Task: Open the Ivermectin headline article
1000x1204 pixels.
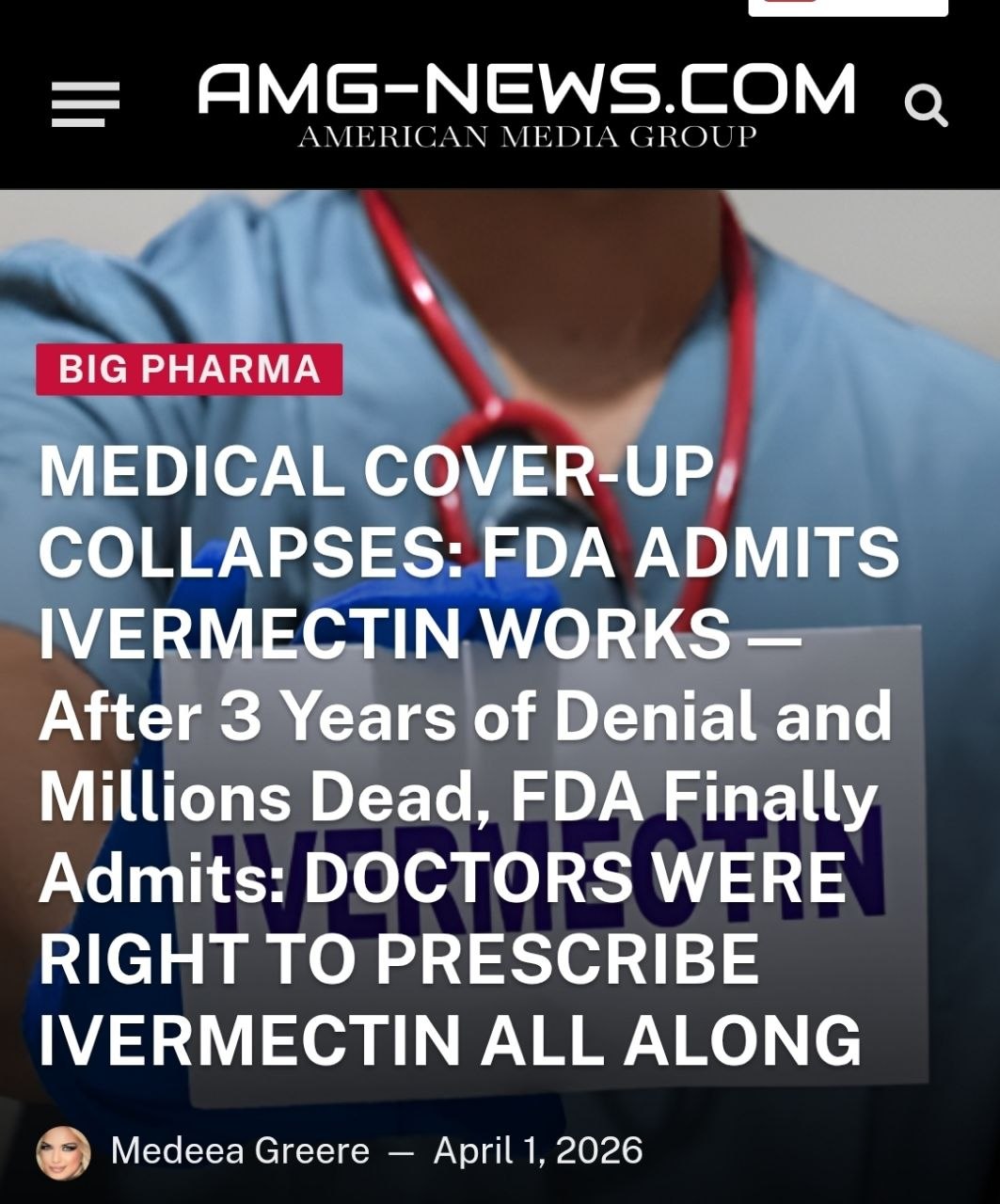Action: coord(467,753)
